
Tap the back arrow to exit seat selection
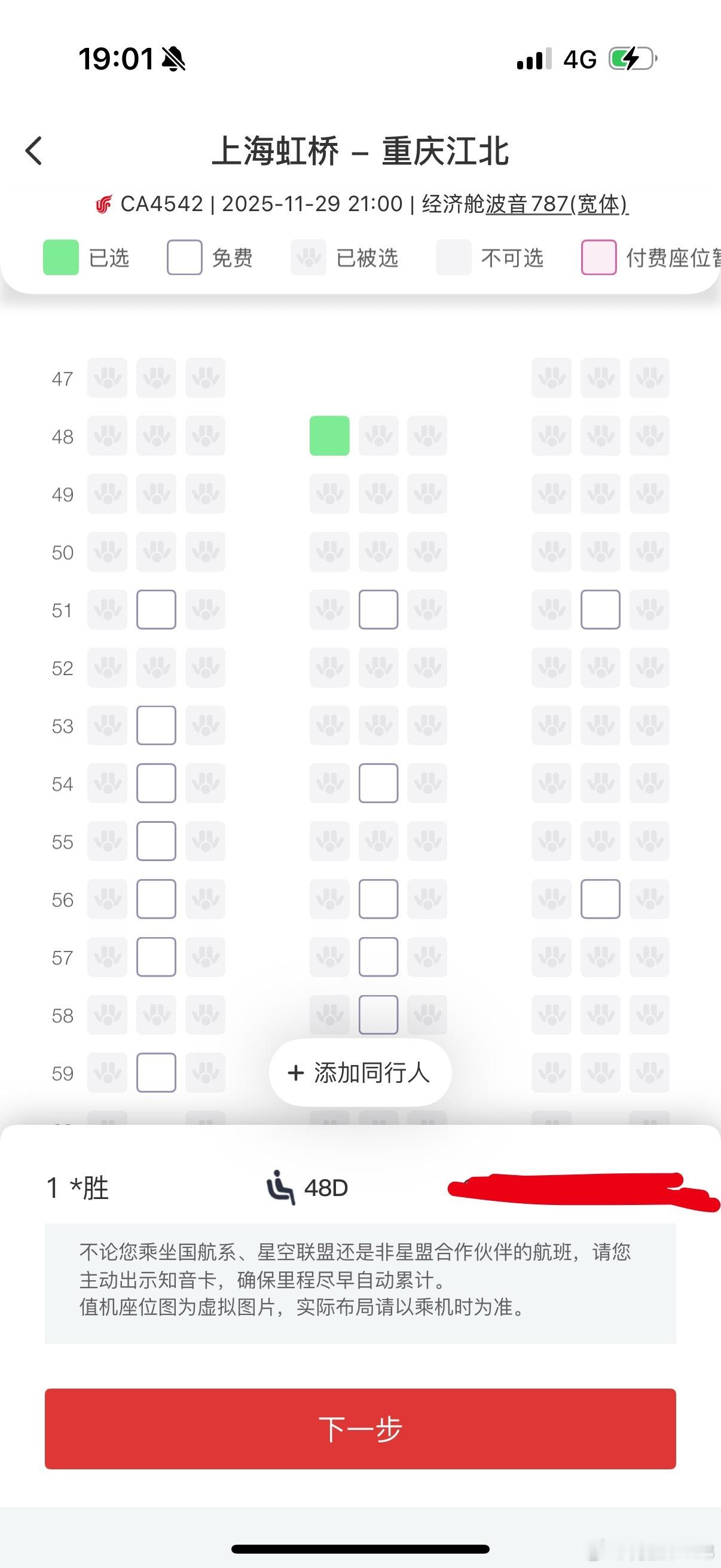click(x=35, y=151)
